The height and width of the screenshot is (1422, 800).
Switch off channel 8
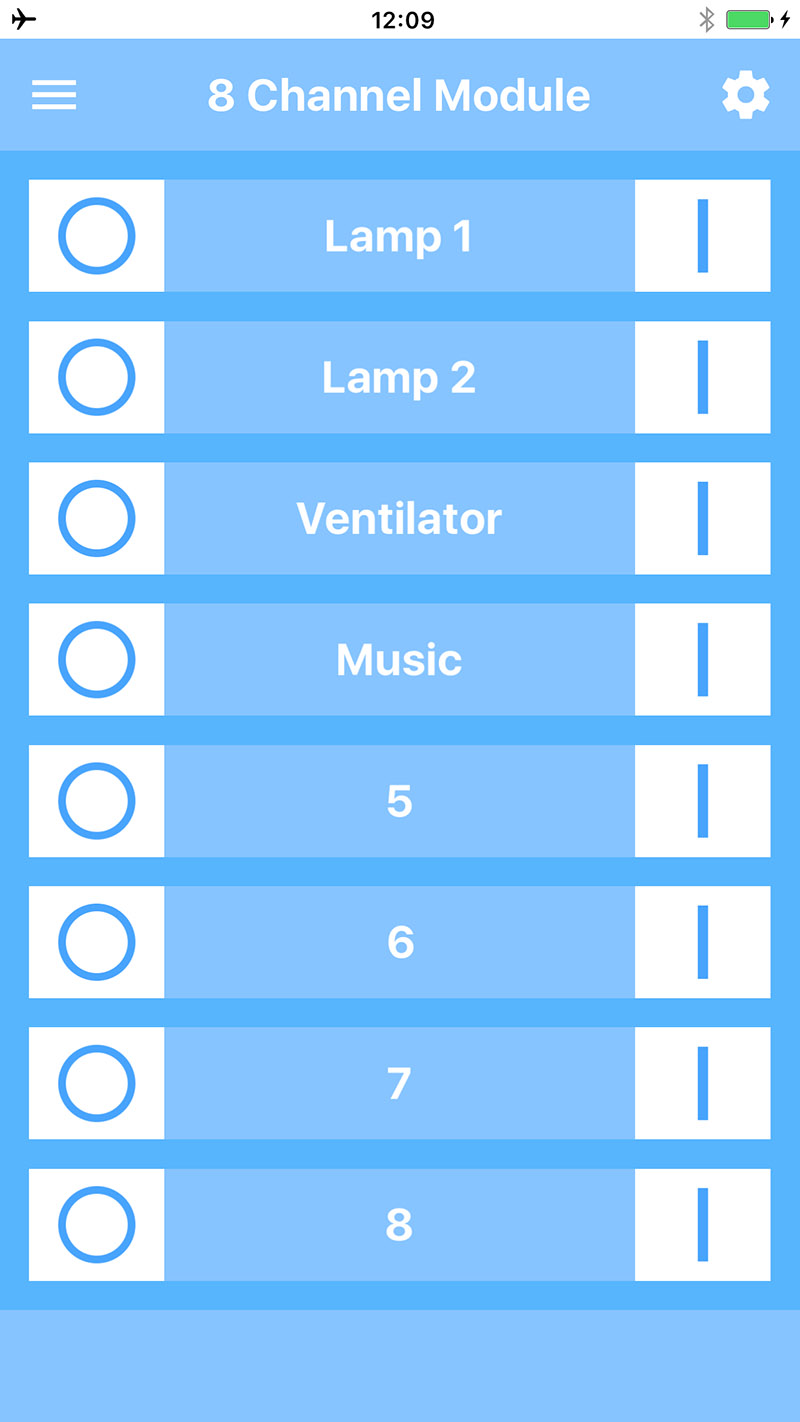coord(96,1225)
